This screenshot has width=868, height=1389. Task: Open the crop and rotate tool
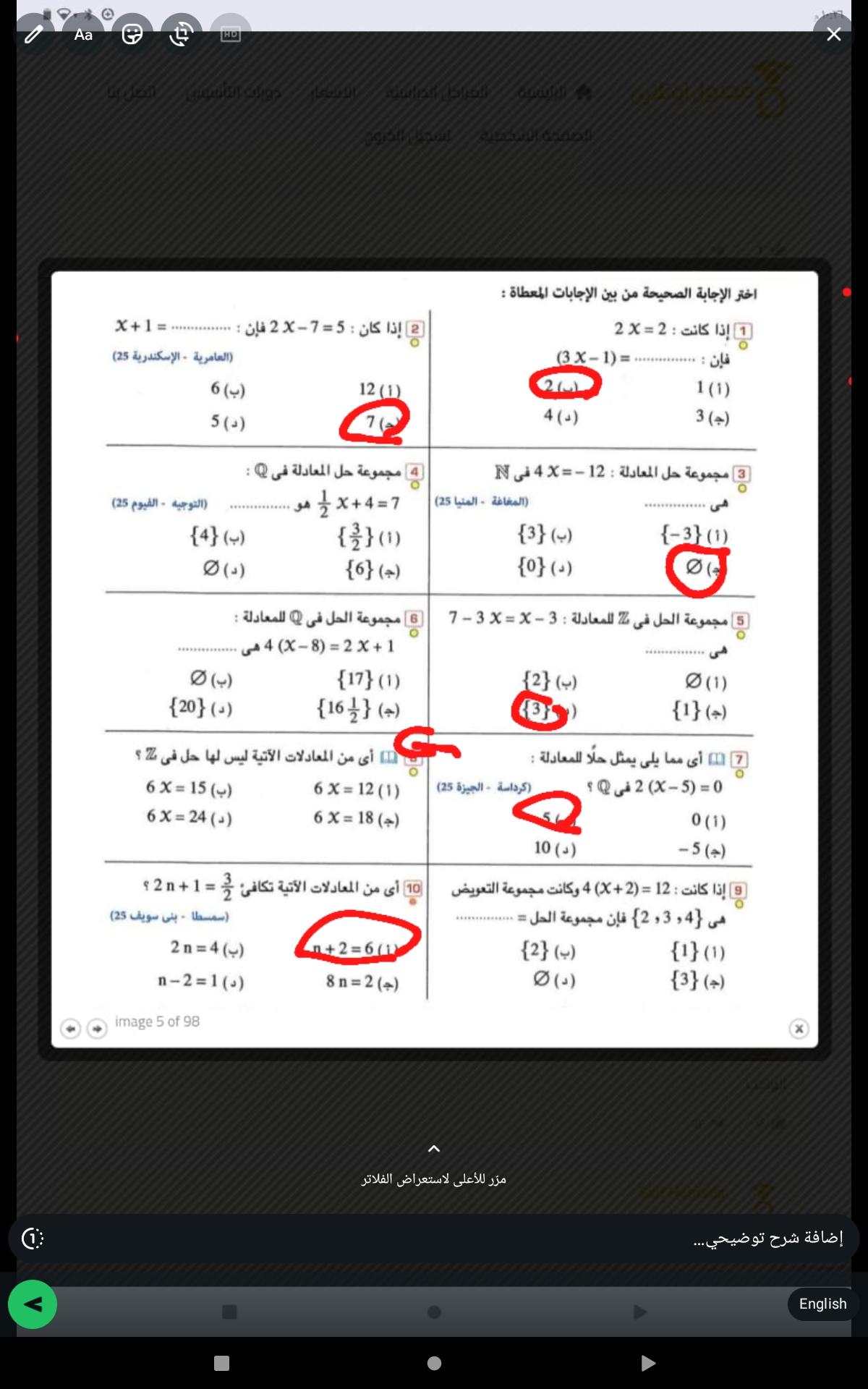click(181, 34)
